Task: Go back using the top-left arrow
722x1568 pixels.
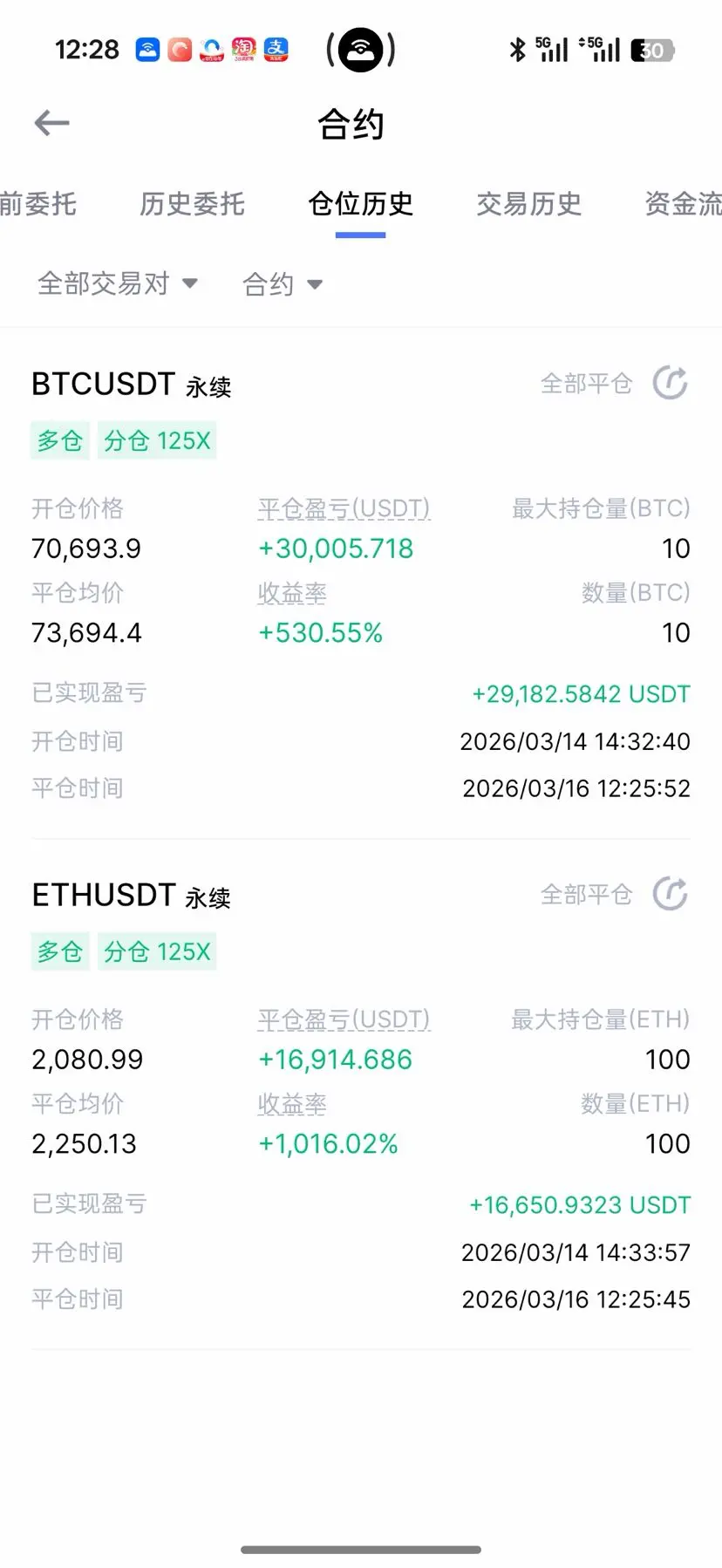Action: pos(51,124)
